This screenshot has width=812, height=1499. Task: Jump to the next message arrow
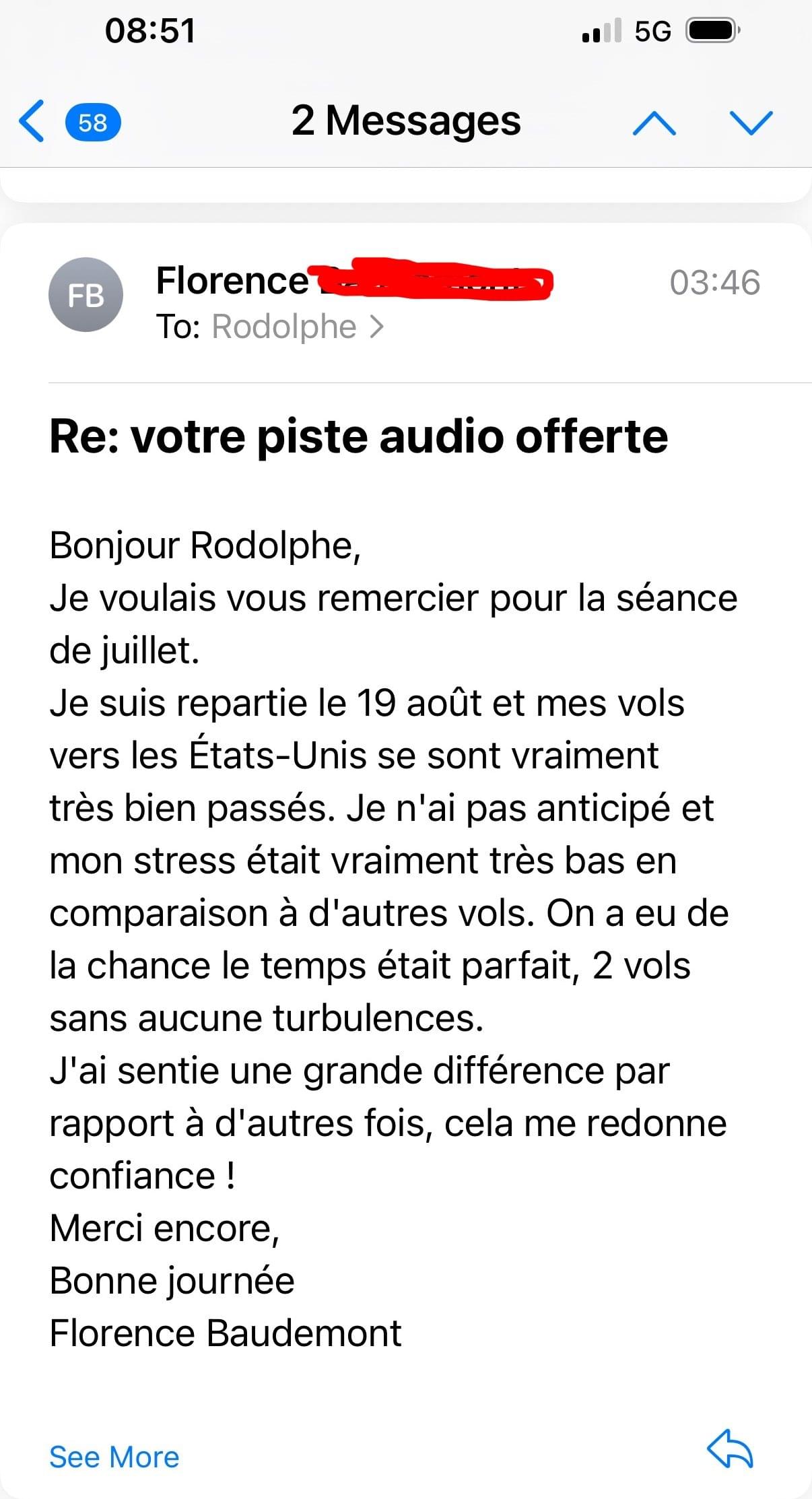[x=751, y=123]
